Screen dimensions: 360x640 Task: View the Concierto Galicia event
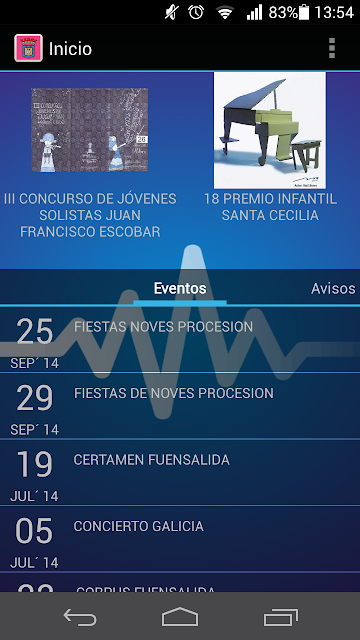(x=180, y=539)
